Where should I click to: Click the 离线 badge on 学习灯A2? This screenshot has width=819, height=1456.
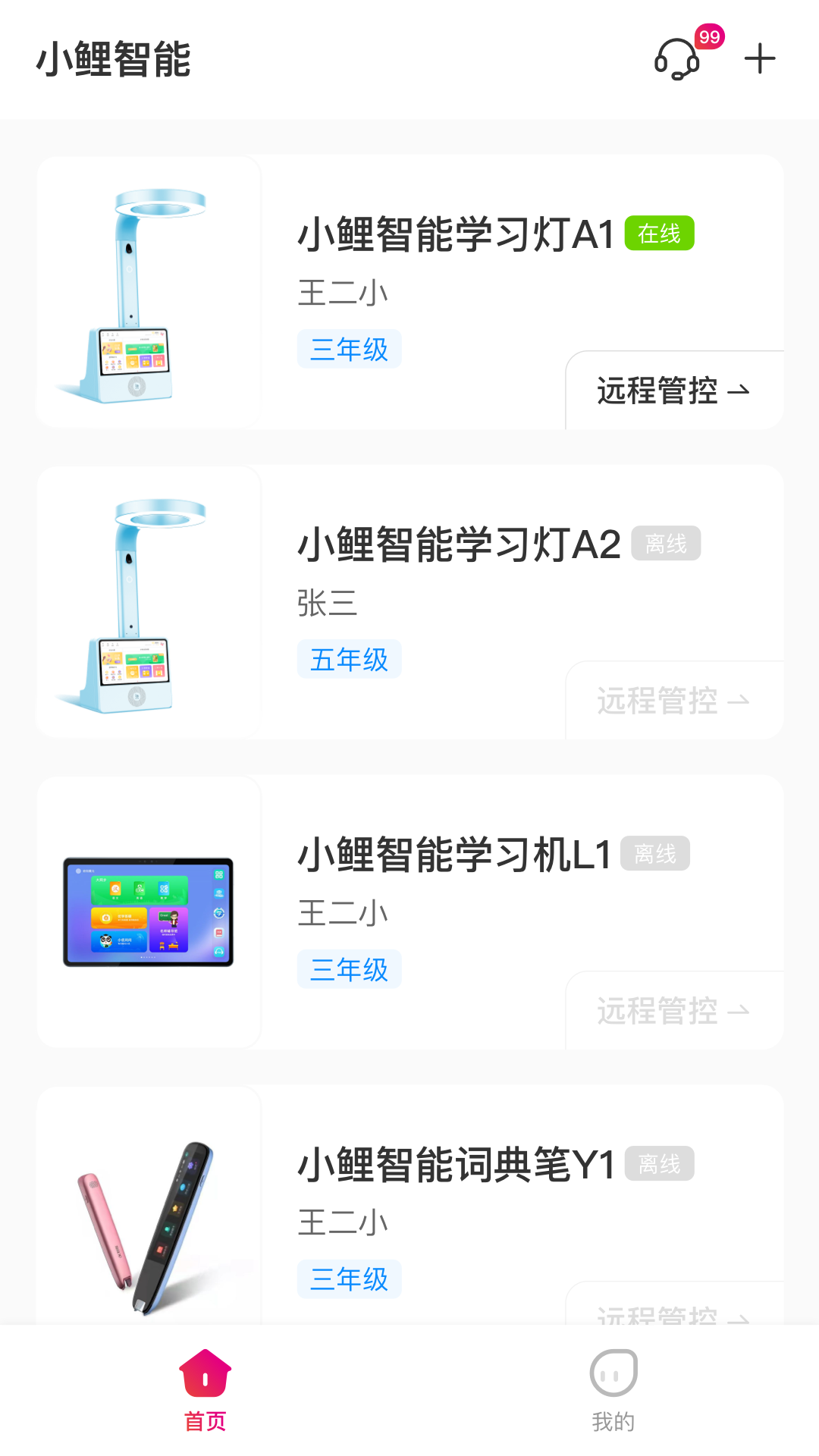[x=666, y=544]
